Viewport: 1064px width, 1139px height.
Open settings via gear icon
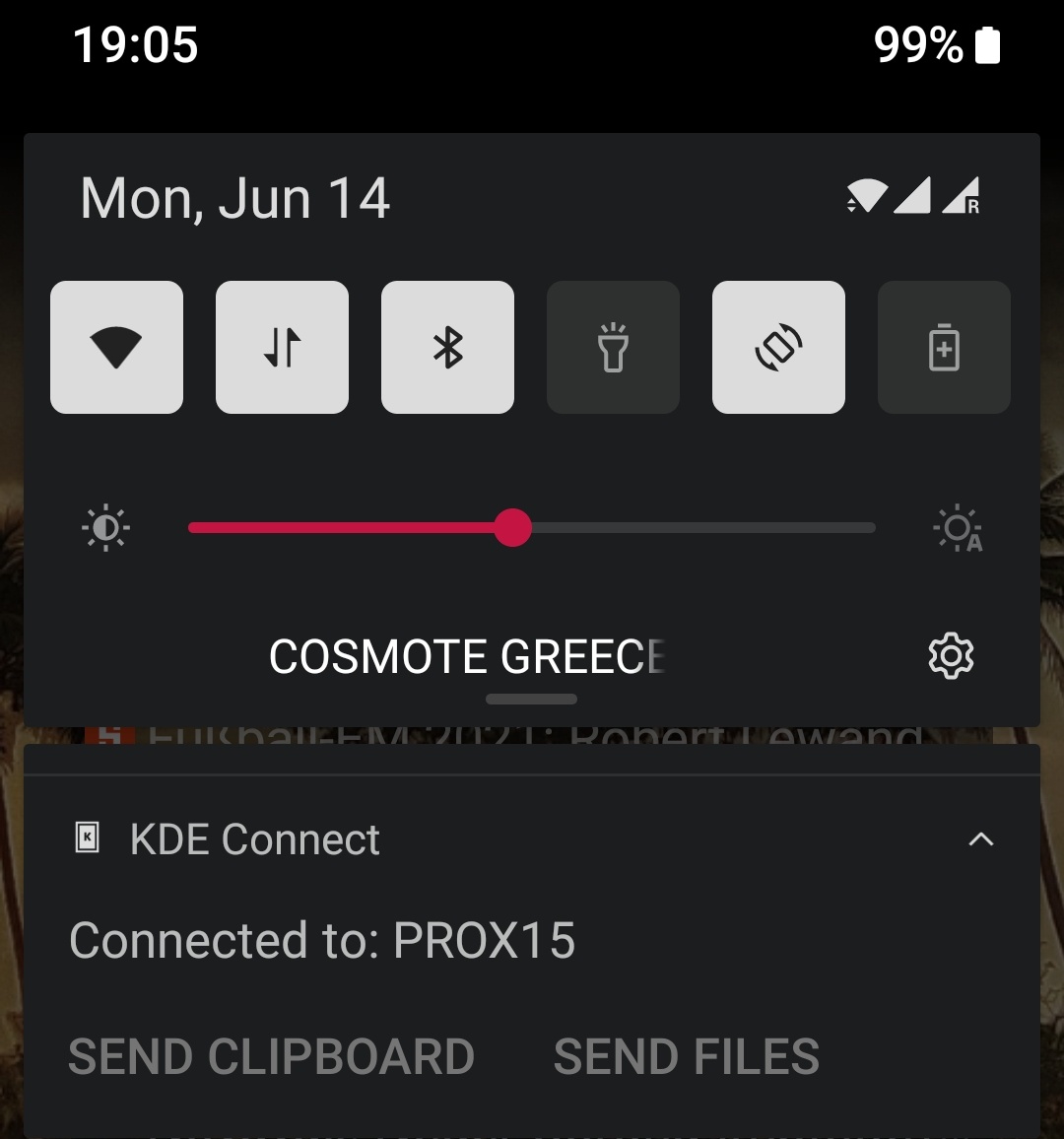(951, 656)
